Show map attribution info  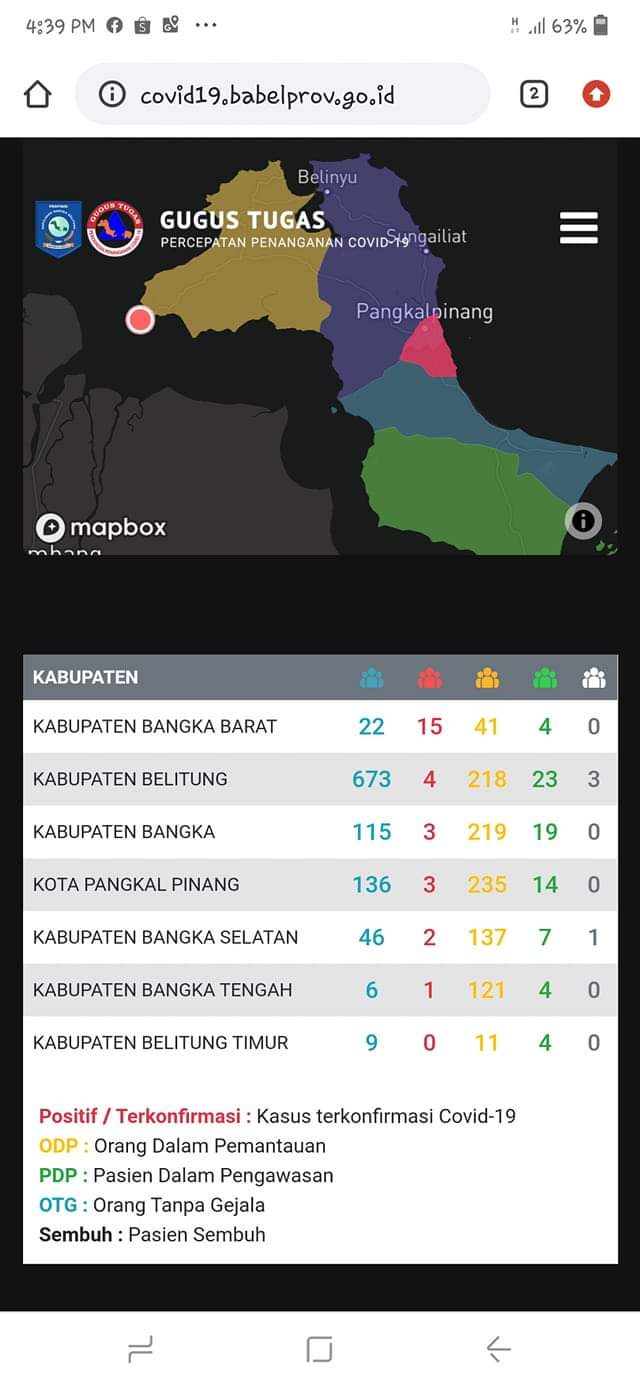click(583, 520)
